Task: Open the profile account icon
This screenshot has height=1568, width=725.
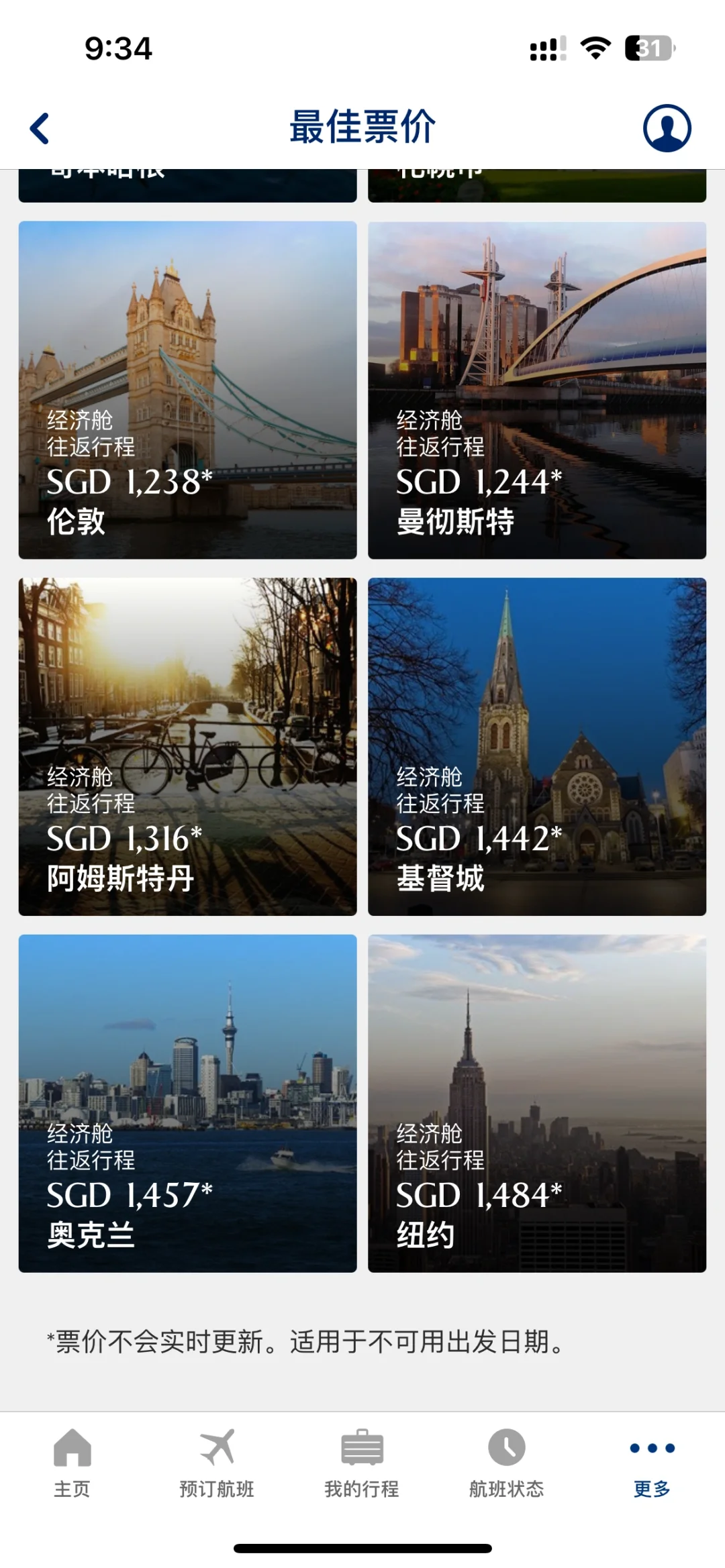Action: (667, 127)
